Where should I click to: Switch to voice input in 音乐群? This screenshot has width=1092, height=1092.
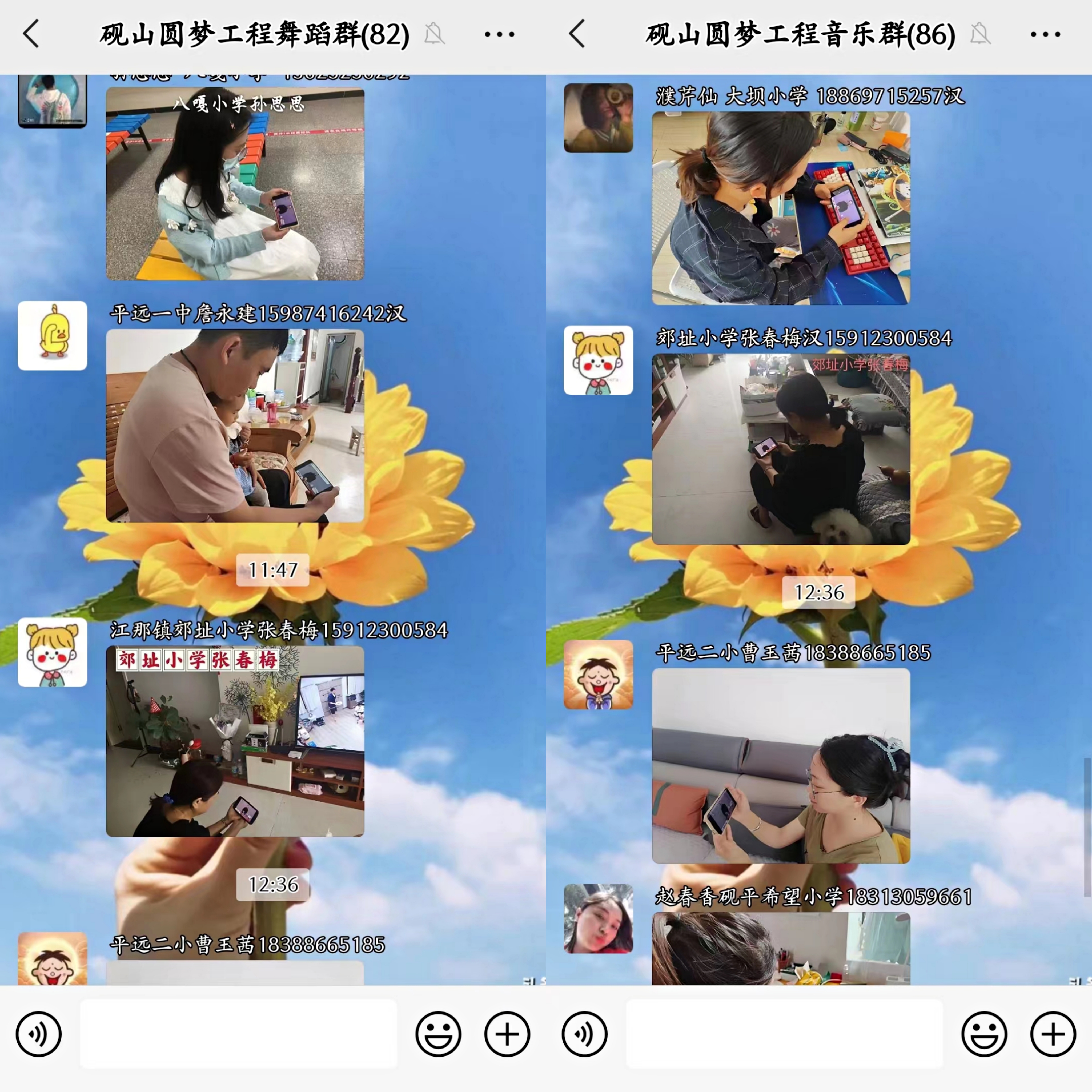pyautogui.click(x=584, y=1034)
